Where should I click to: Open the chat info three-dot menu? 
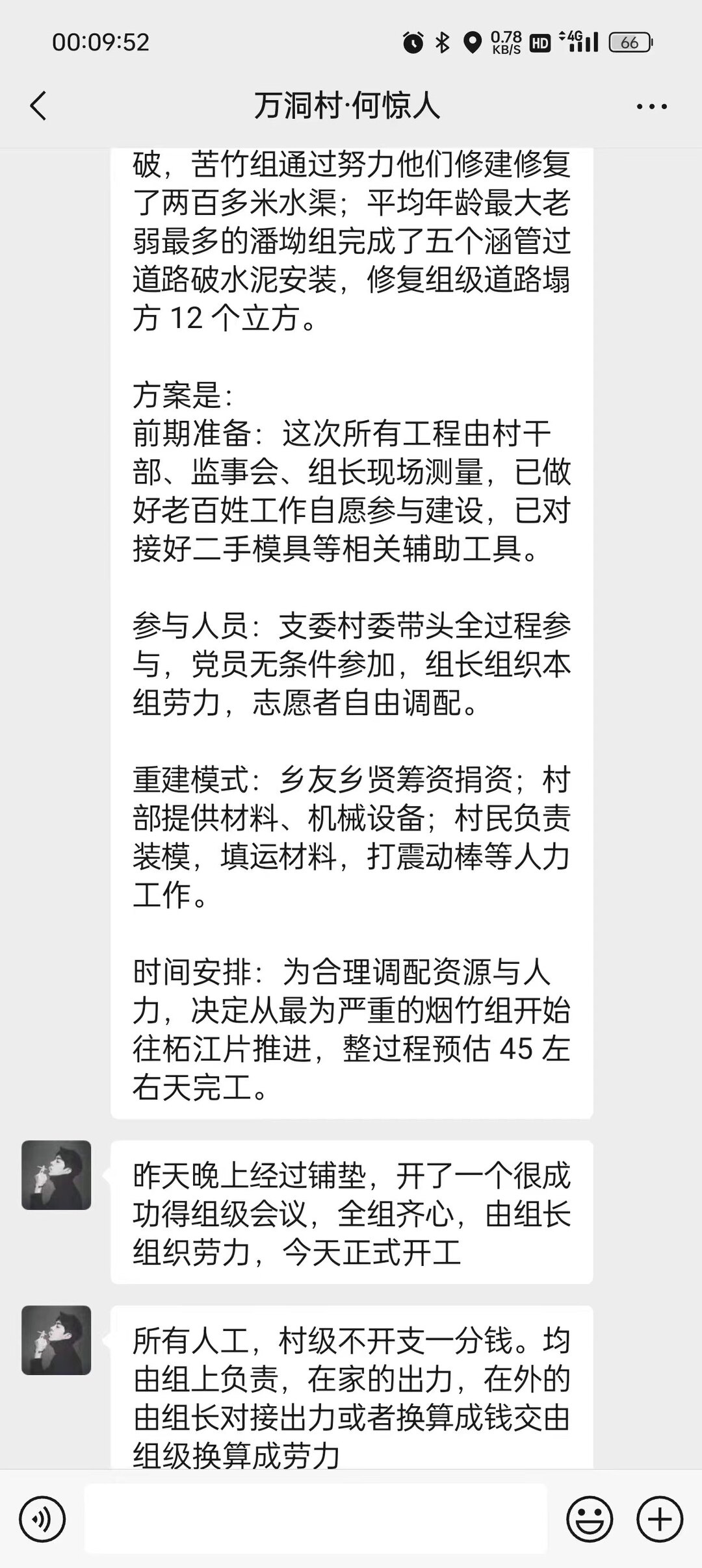point(651,107)
